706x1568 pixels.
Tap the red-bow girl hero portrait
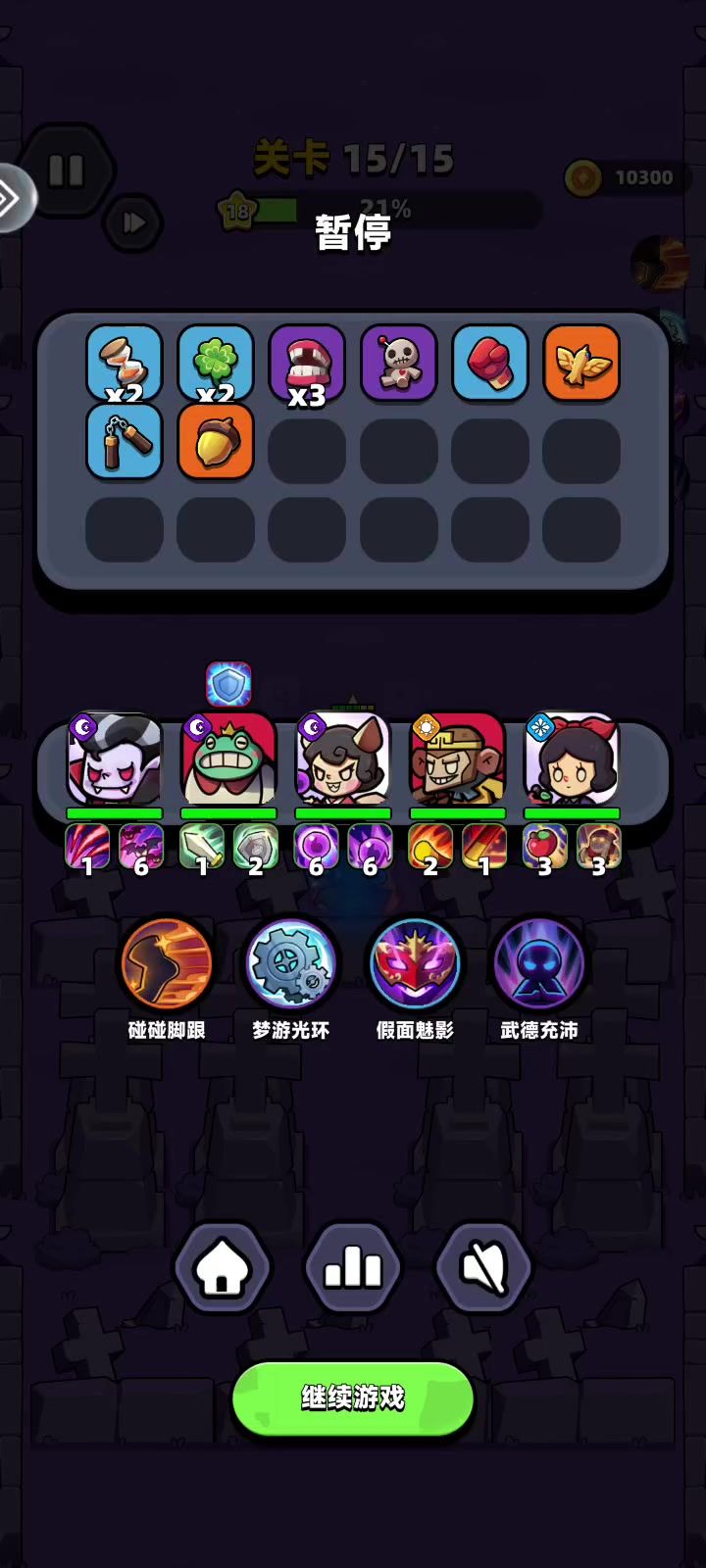tap(572, 759)
